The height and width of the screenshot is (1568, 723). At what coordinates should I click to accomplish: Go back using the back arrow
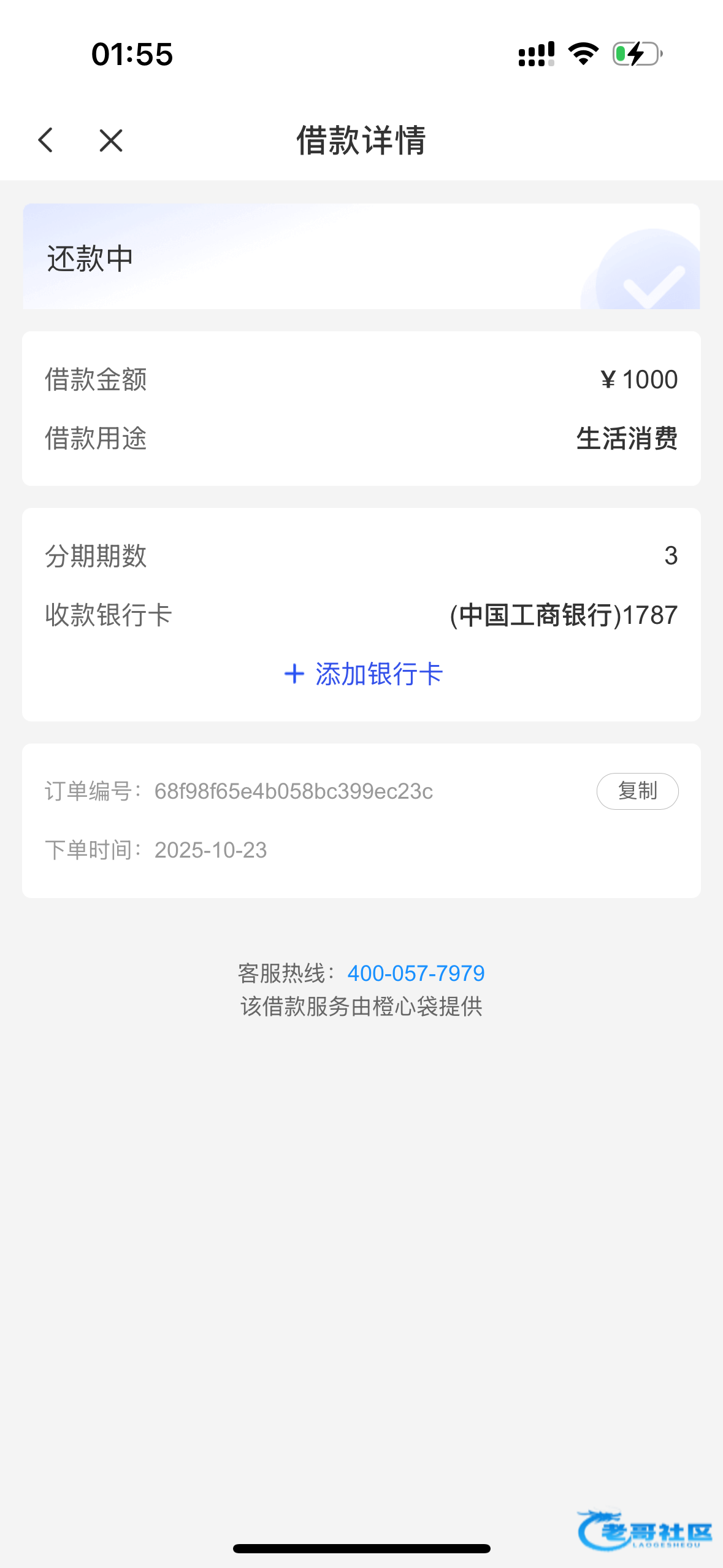46,140
